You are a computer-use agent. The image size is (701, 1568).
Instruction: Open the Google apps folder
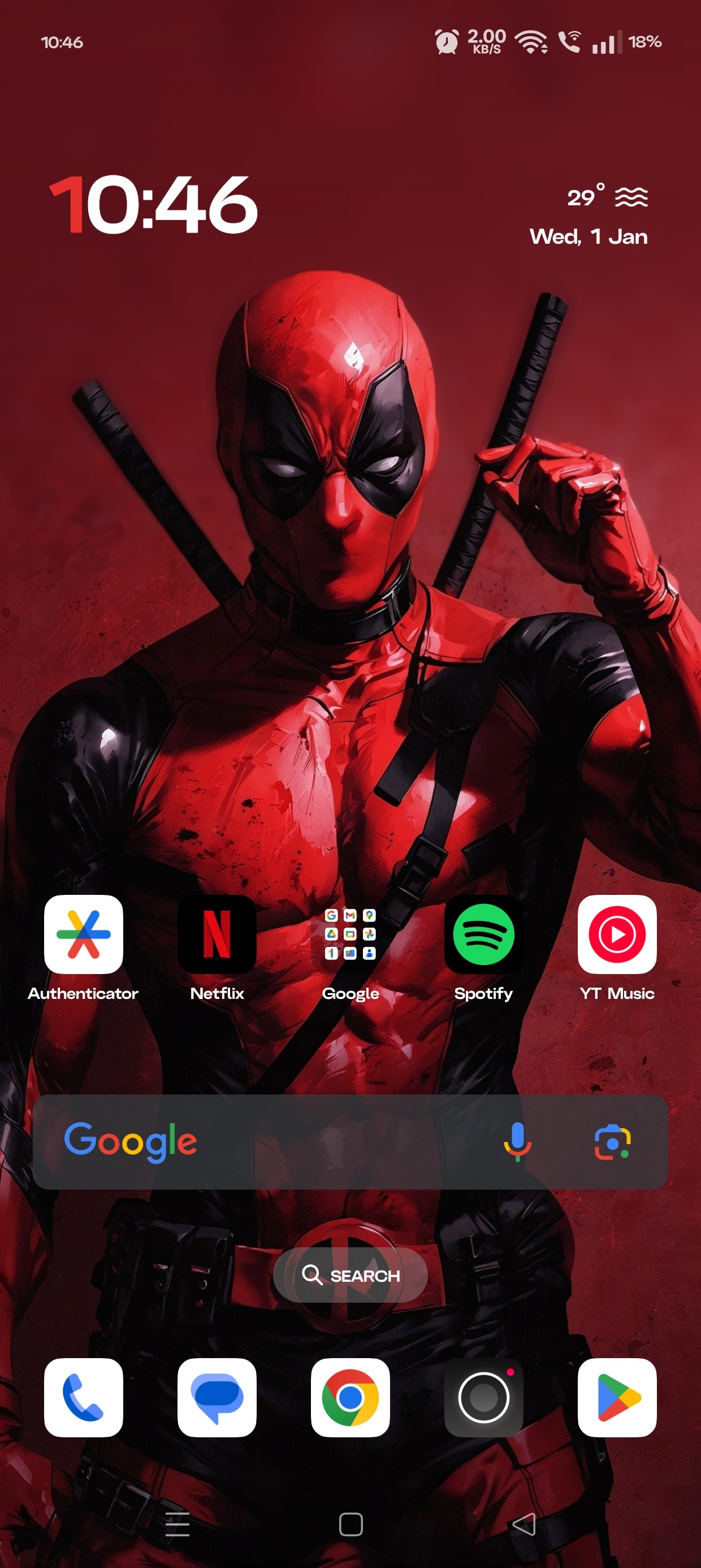[350, 934]
